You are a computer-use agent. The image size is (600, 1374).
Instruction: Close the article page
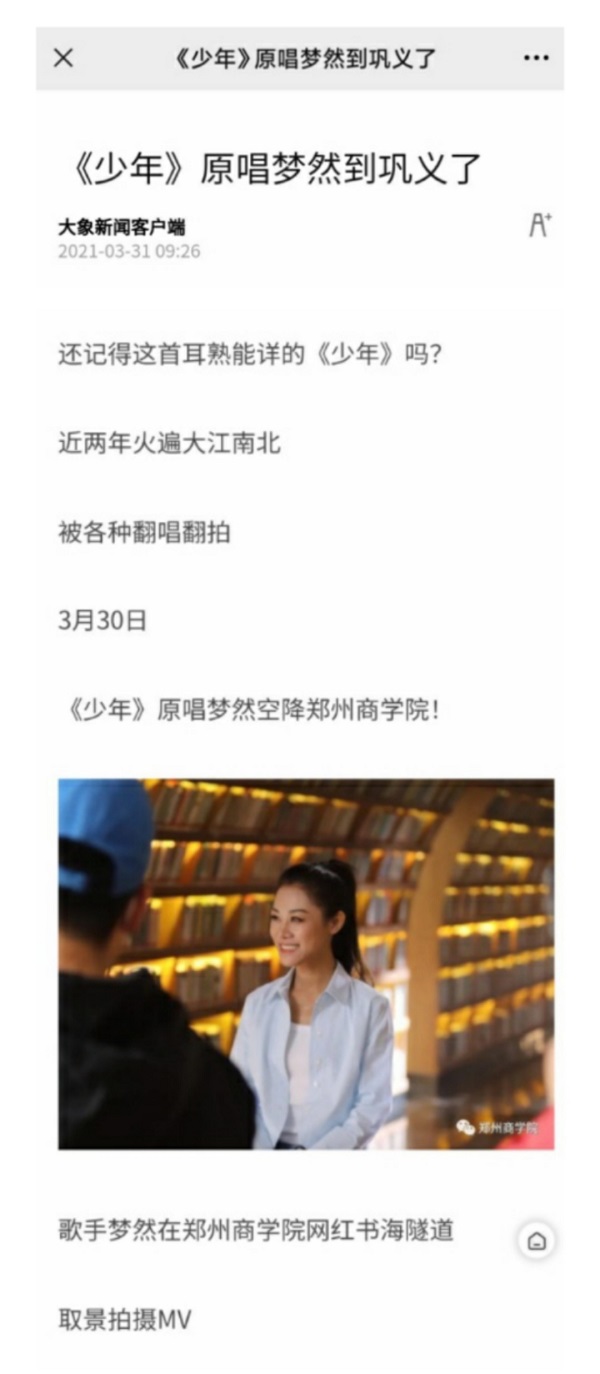point(63,58)
